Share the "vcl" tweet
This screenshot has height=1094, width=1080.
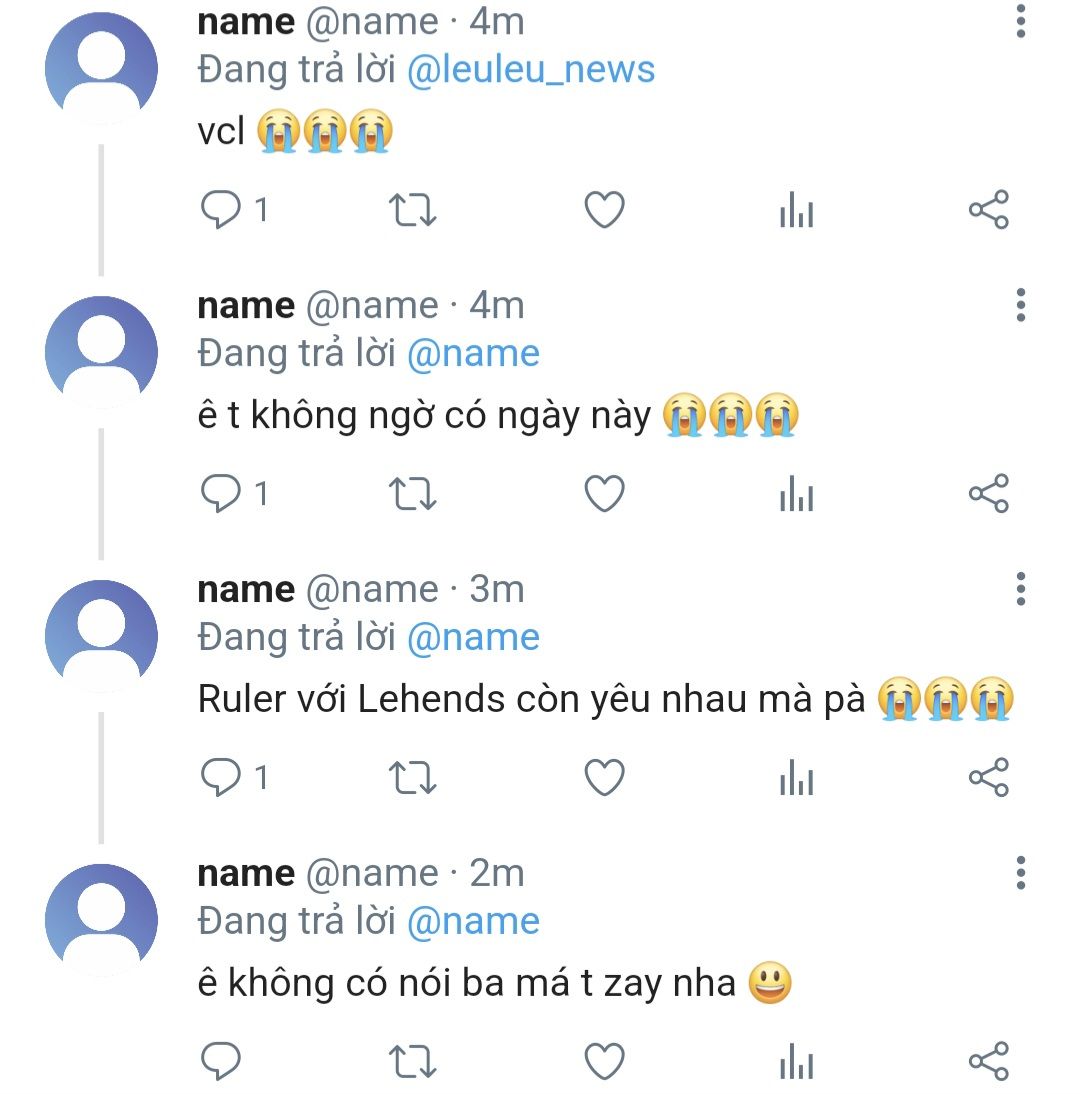[x=988, y=210]
